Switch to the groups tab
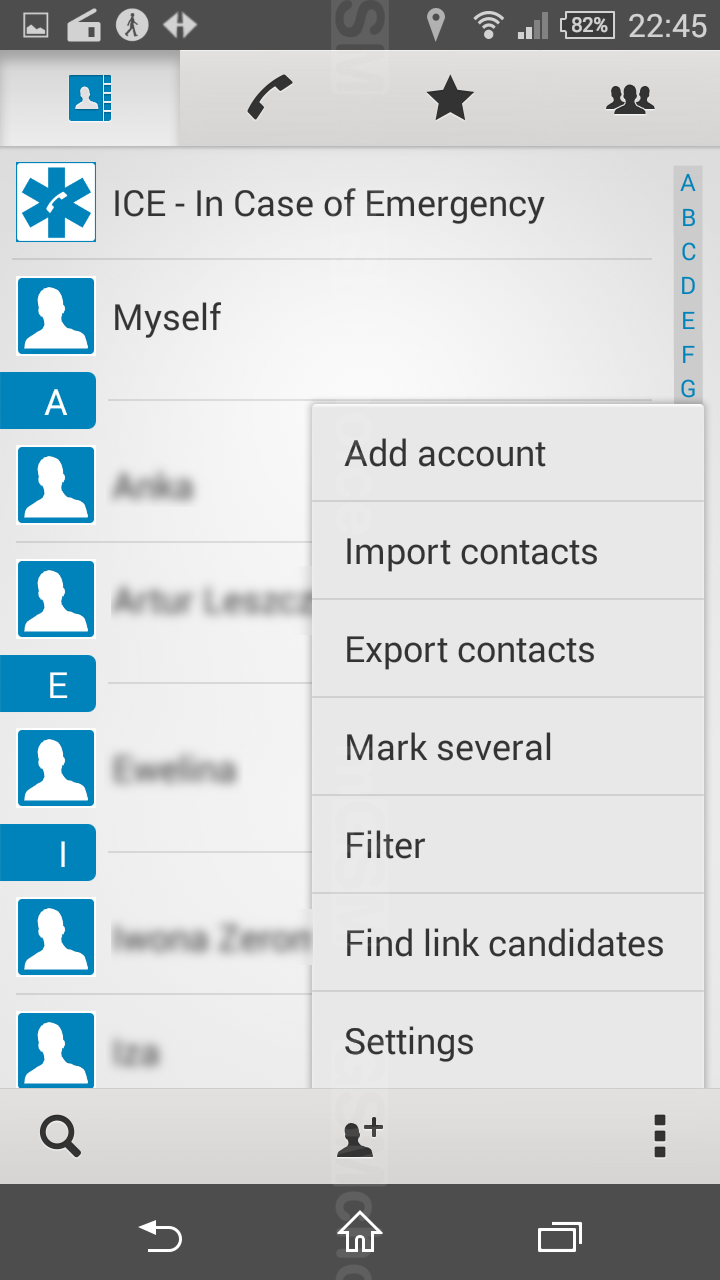Image resolution: width=720 pixels, height=1280 pixels. click(630, 99)
